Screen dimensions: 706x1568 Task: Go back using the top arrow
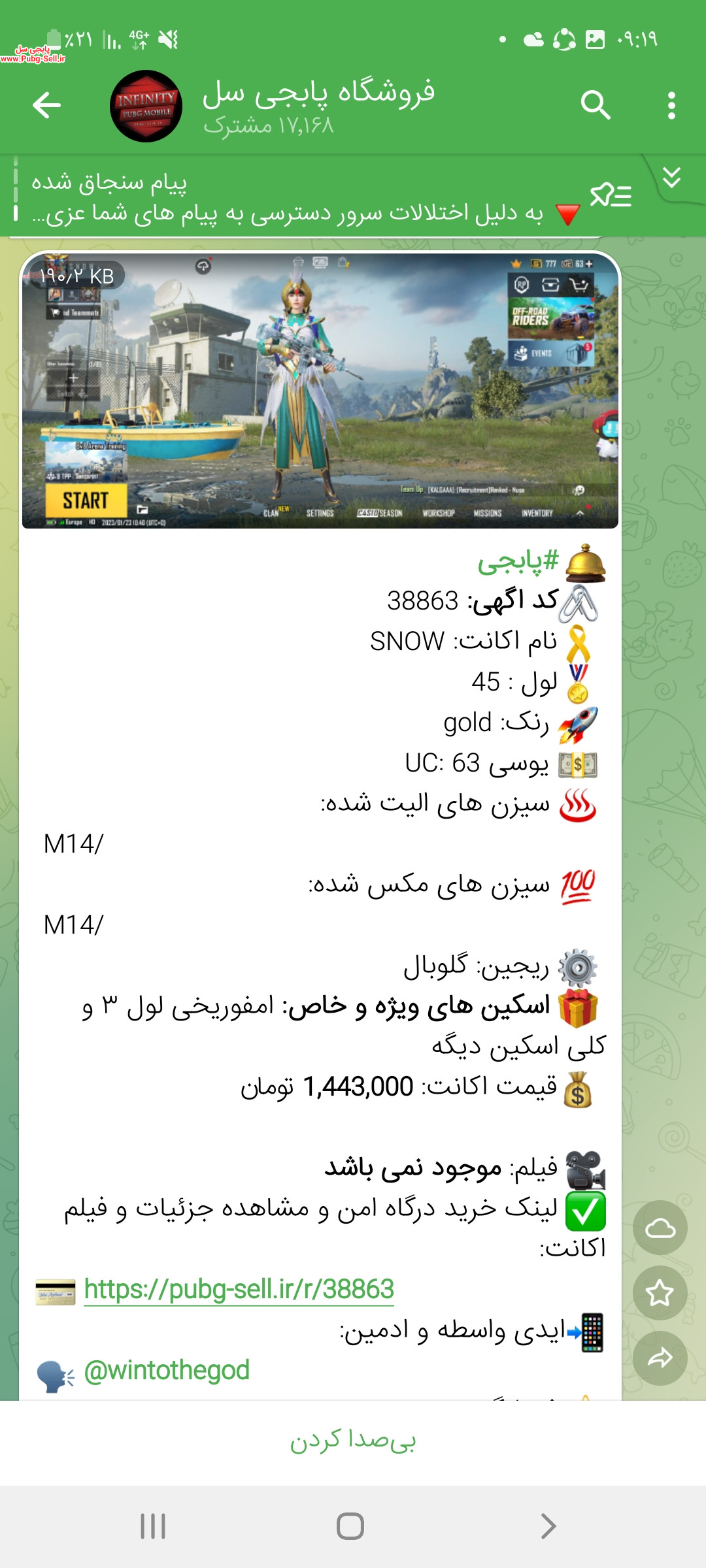[46, 105]
